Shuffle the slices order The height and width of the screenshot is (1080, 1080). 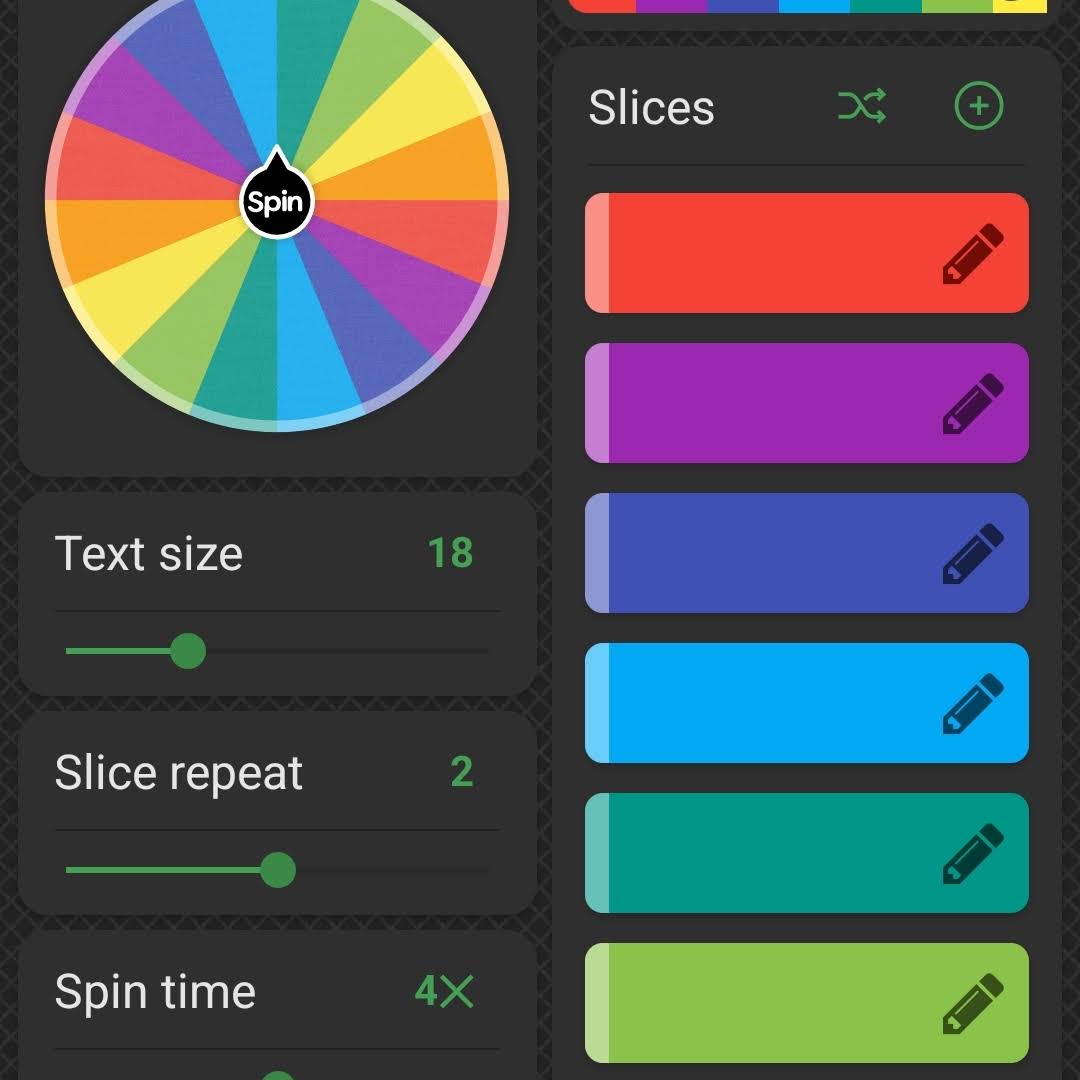862,106
